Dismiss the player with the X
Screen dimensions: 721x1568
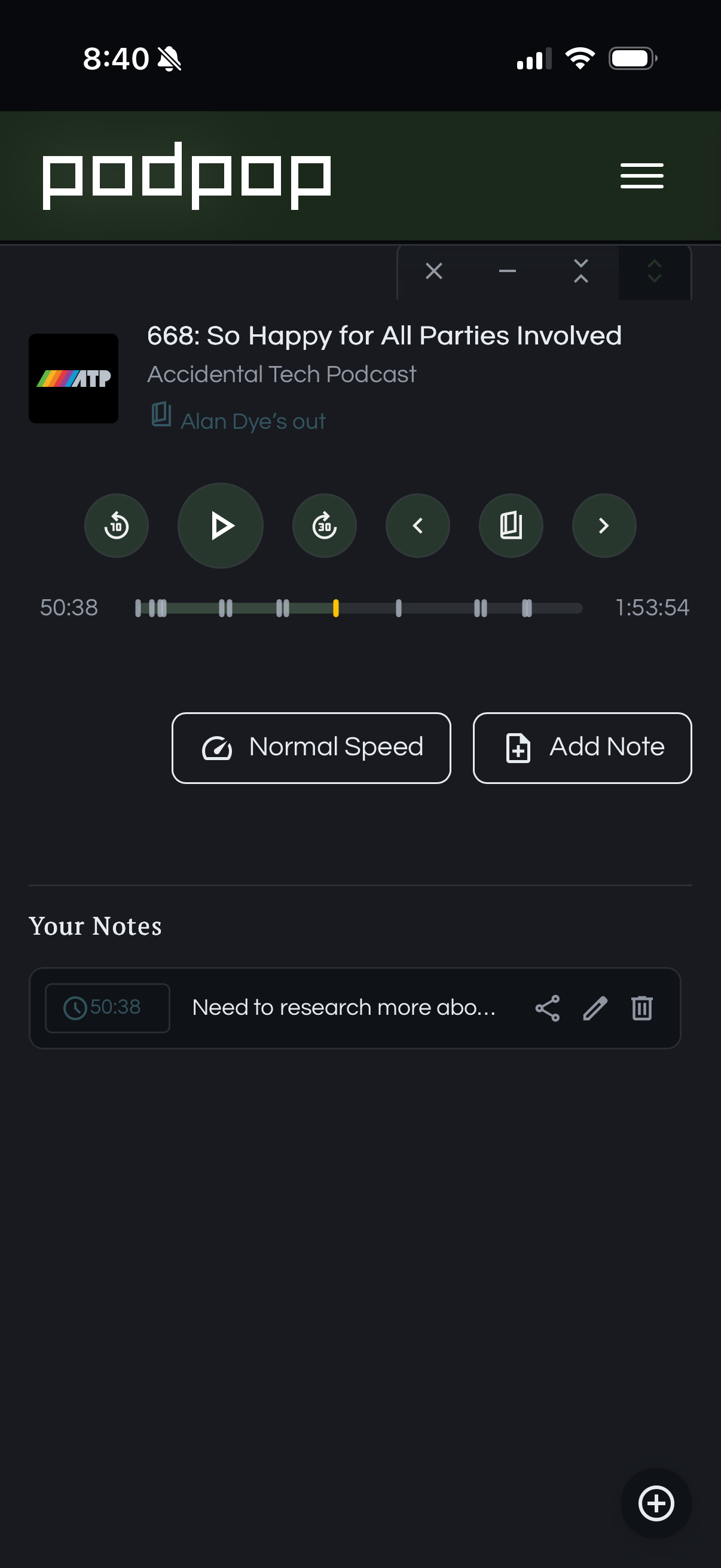(x=434, y=271)
